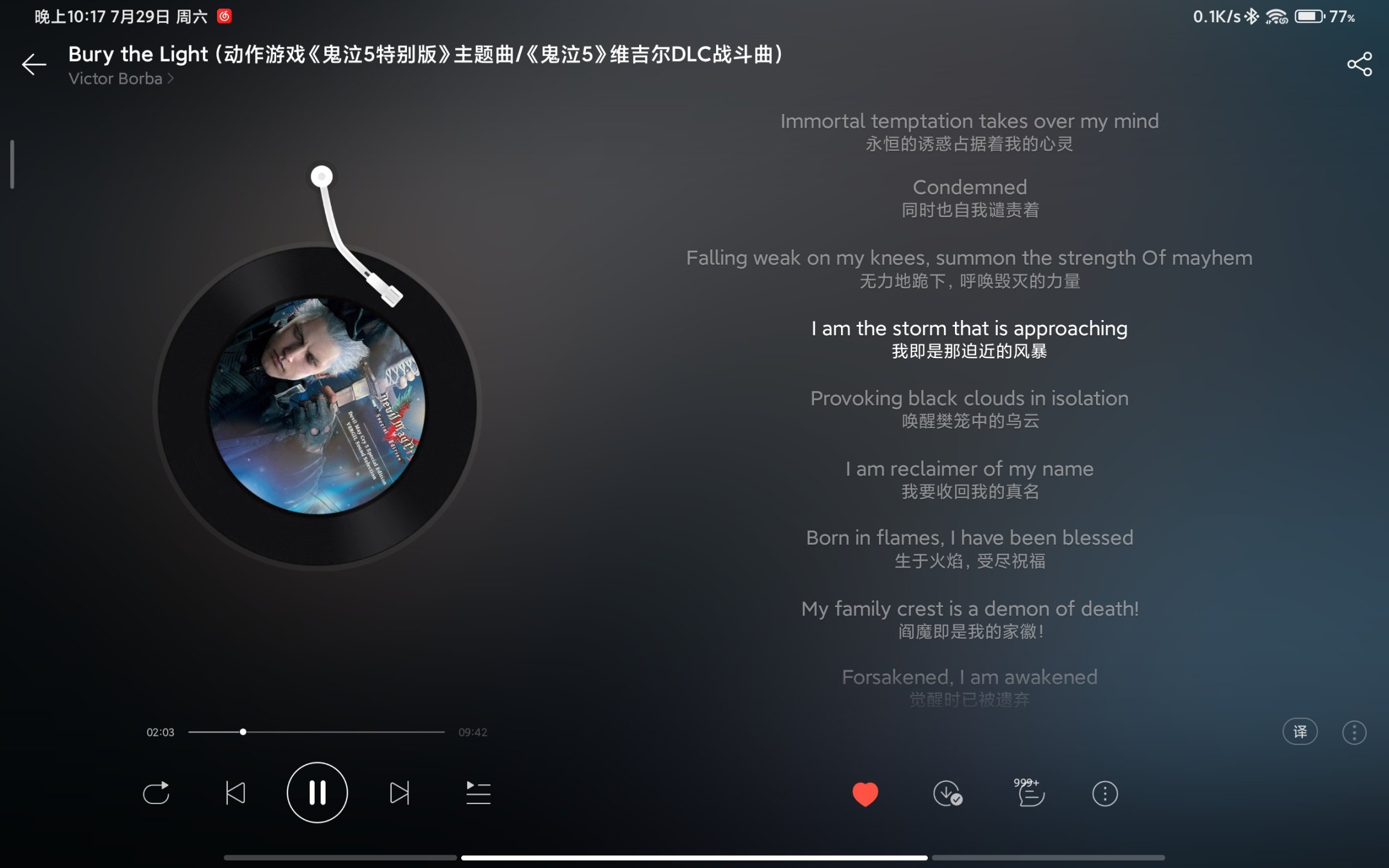Toggle lyric translation with 译 button
This screenshot has height=868, width=1389.
coord(1300,732)
